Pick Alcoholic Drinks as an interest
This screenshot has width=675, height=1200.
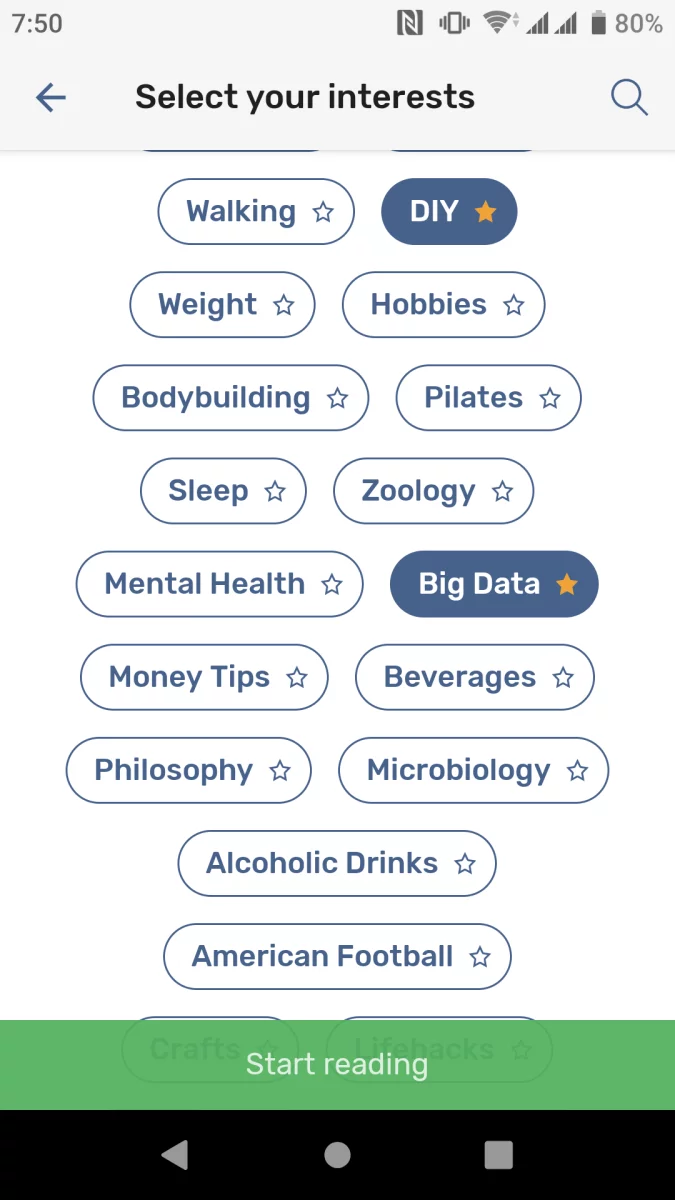click(337, 863)
